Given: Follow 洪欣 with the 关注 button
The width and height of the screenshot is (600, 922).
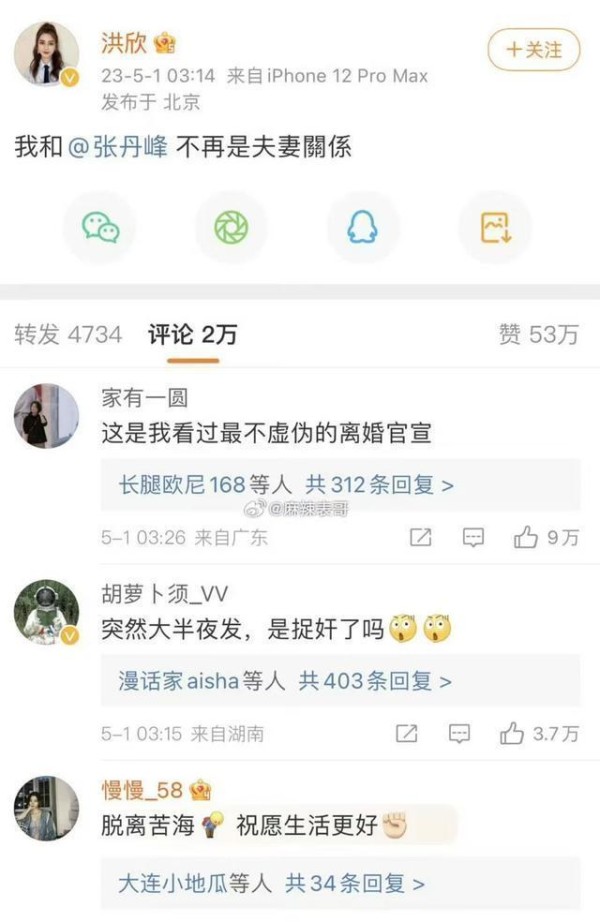Looking at the screenshot, I should pos(533,49).
